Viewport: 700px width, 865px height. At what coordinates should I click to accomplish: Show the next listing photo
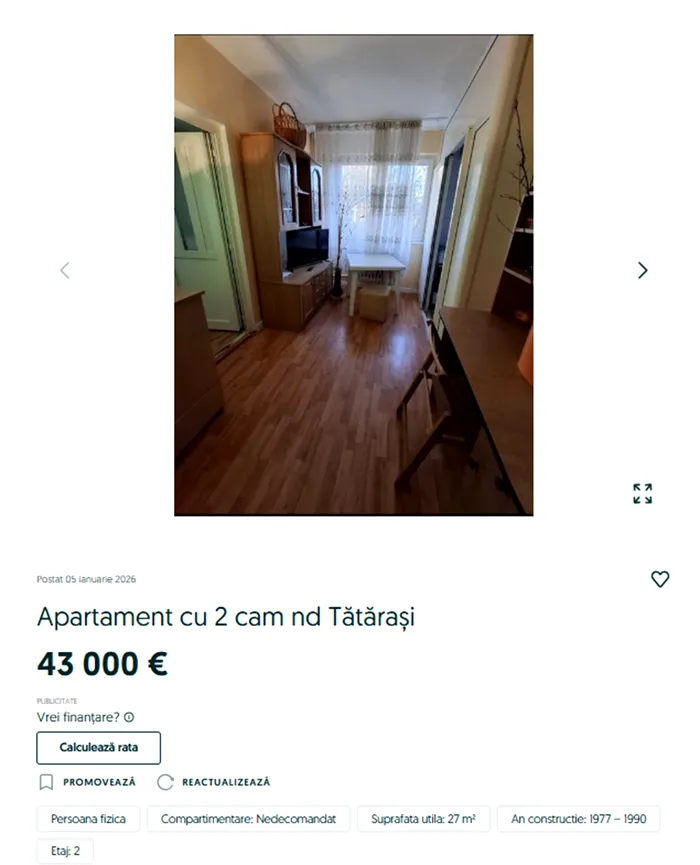642,270
